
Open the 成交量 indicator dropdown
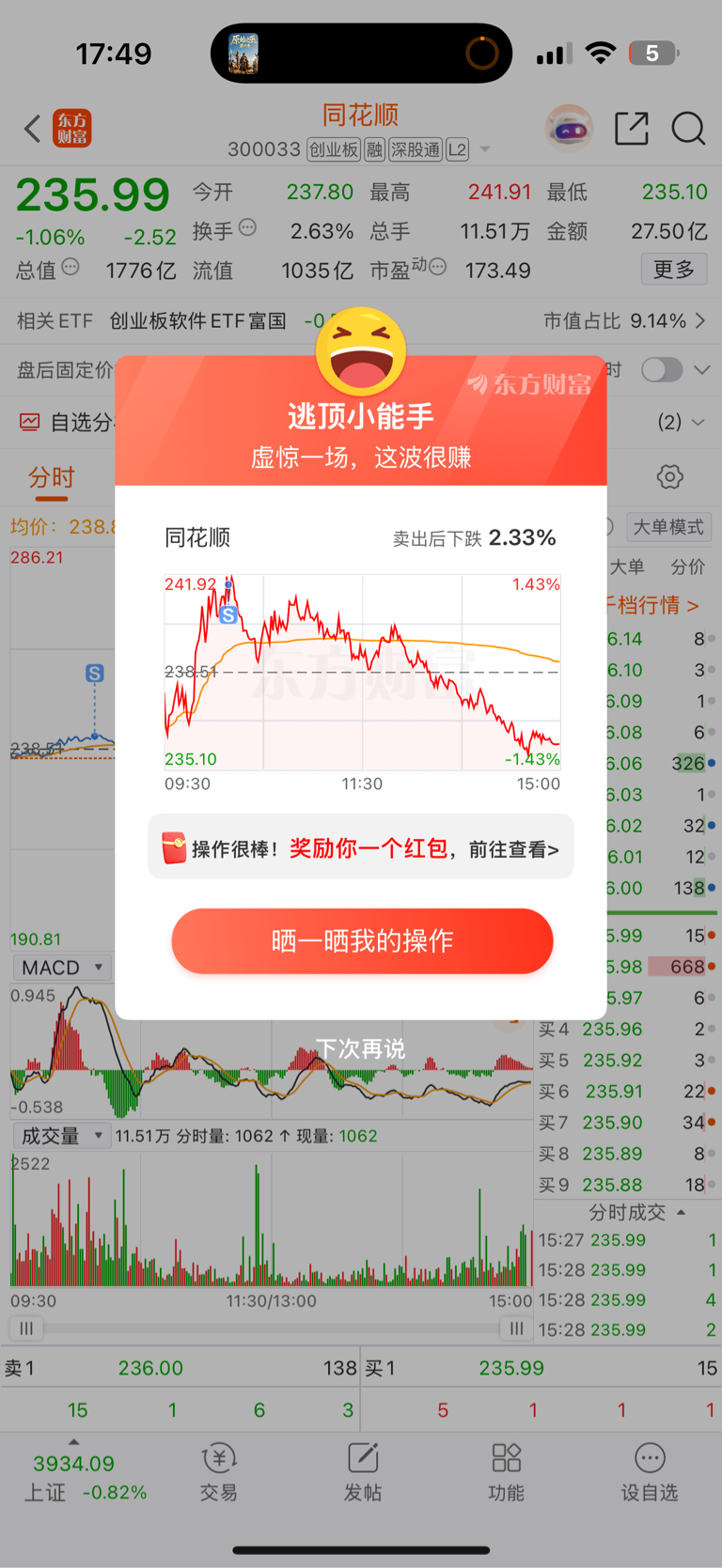click(x=62, y=1136)
